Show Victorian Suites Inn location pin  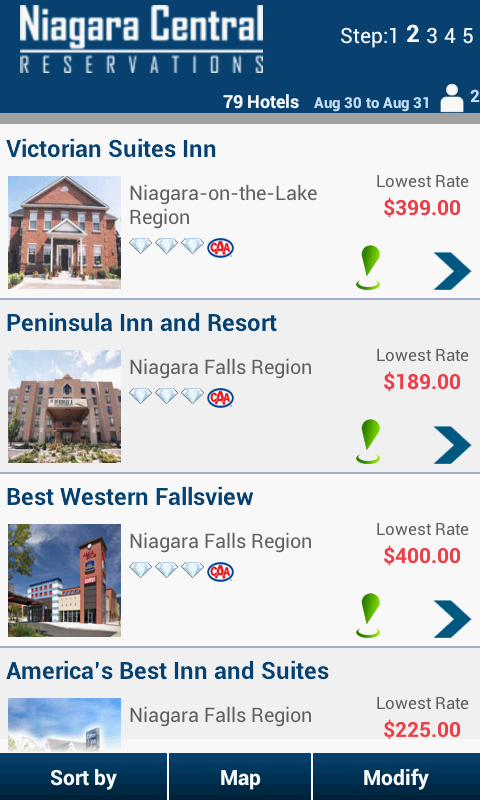(x=369, y=268)
